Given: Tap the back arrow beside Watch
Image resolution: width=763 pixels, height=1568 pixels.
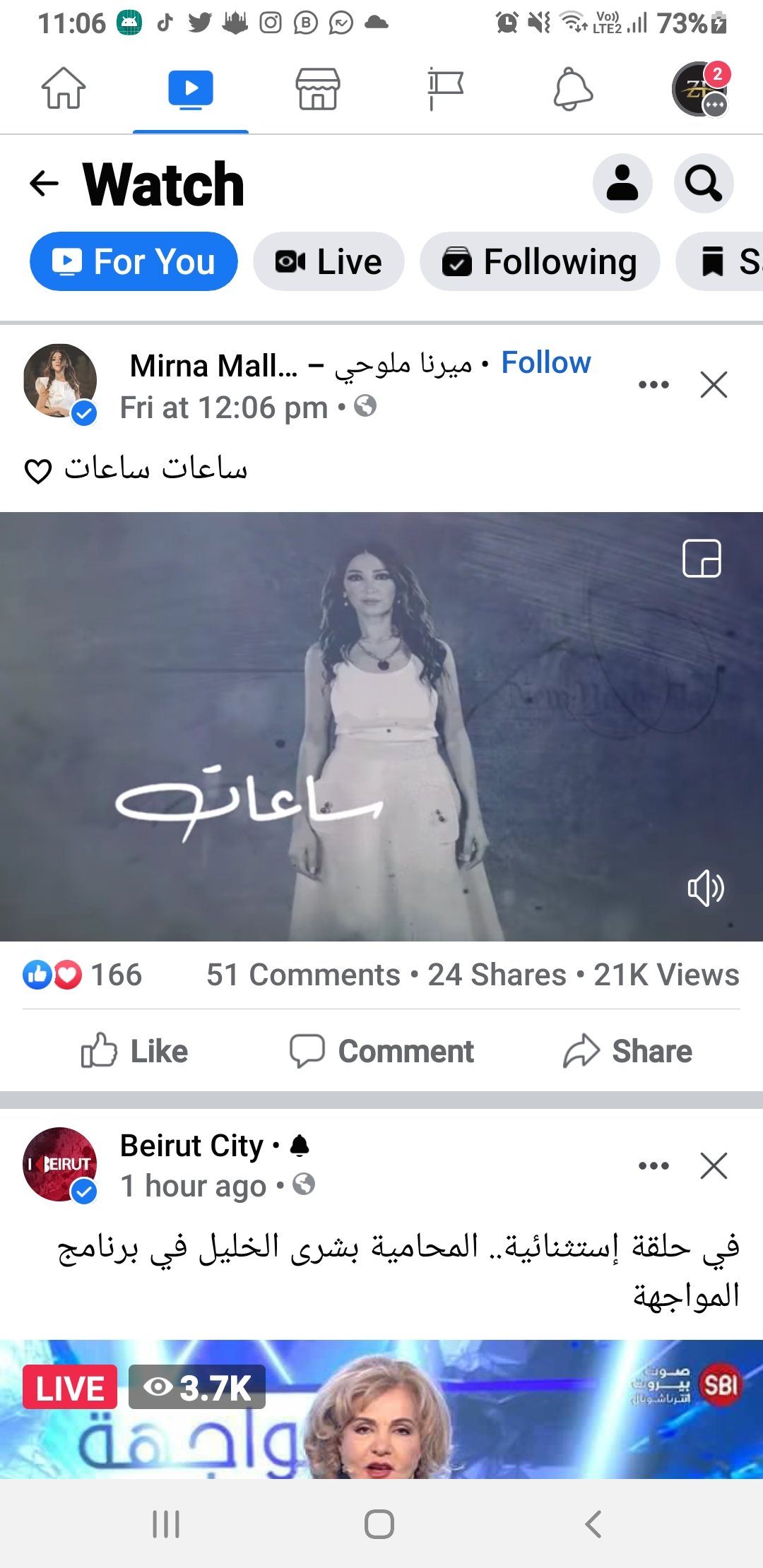Looking at the screenshot, I should click(44, 184).
